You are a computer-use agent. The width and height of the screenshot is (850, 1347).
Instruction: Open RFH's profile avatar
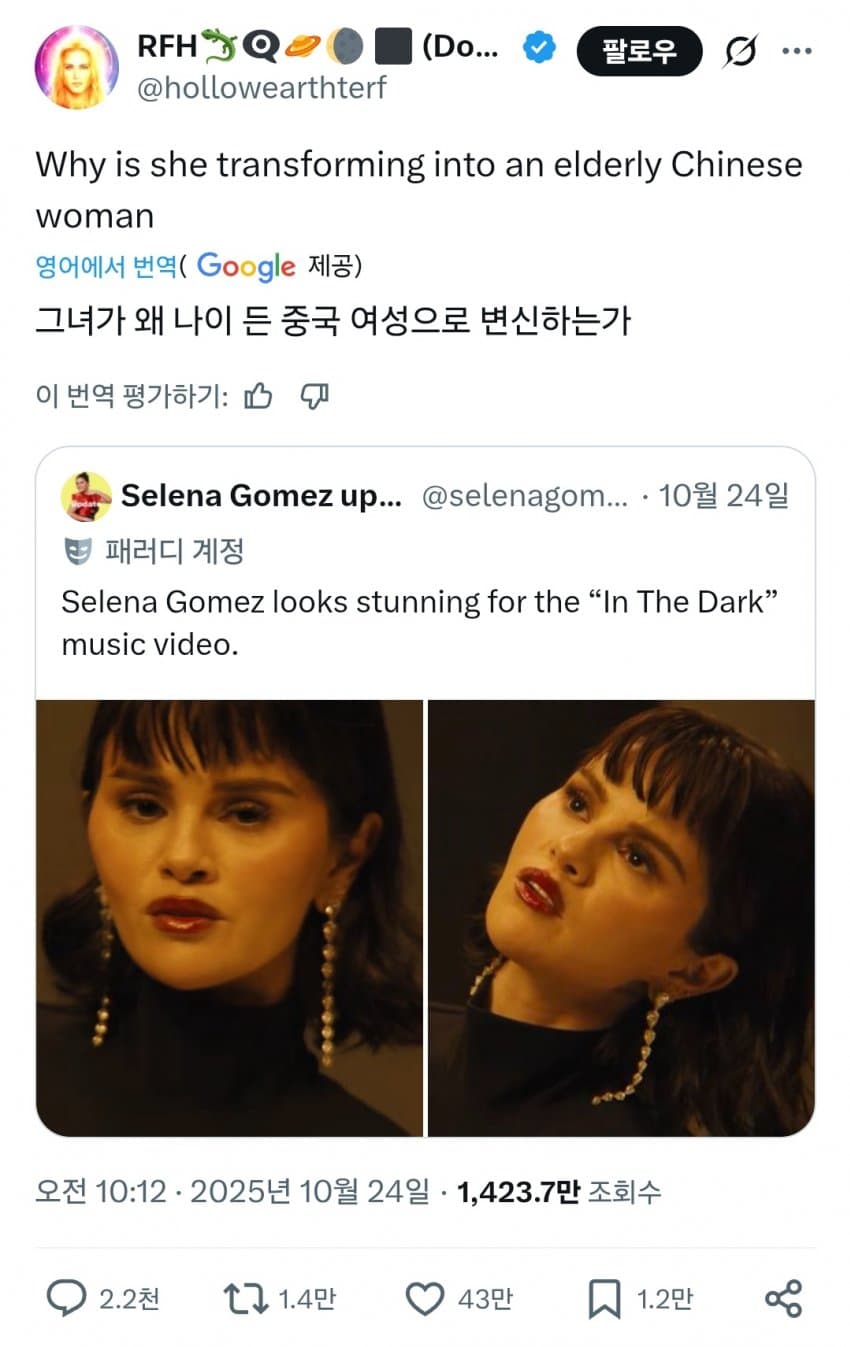point(76,68)
